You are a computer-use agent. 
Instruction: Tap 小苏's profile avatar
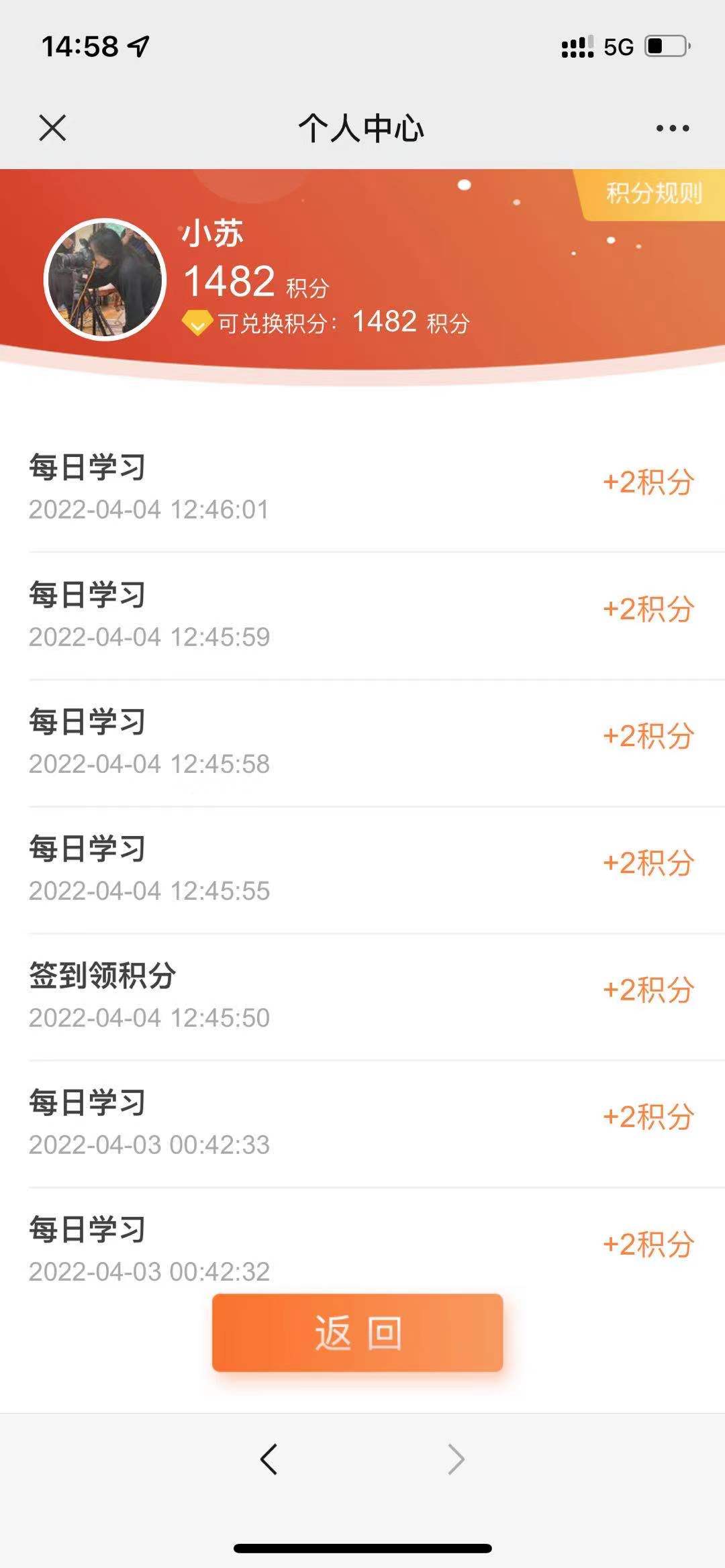(x=105, y=279)
